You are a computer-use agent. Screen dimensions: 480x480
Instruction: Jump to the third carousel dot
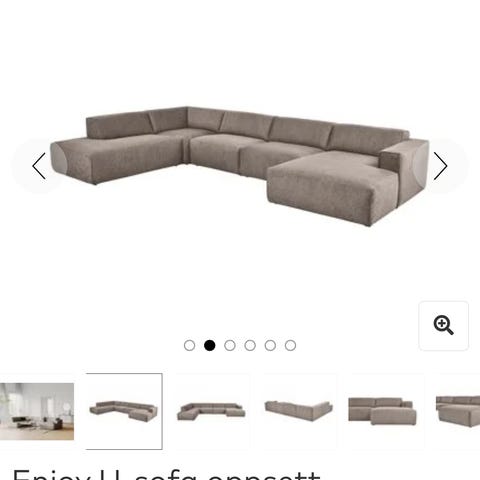point(230,345)
